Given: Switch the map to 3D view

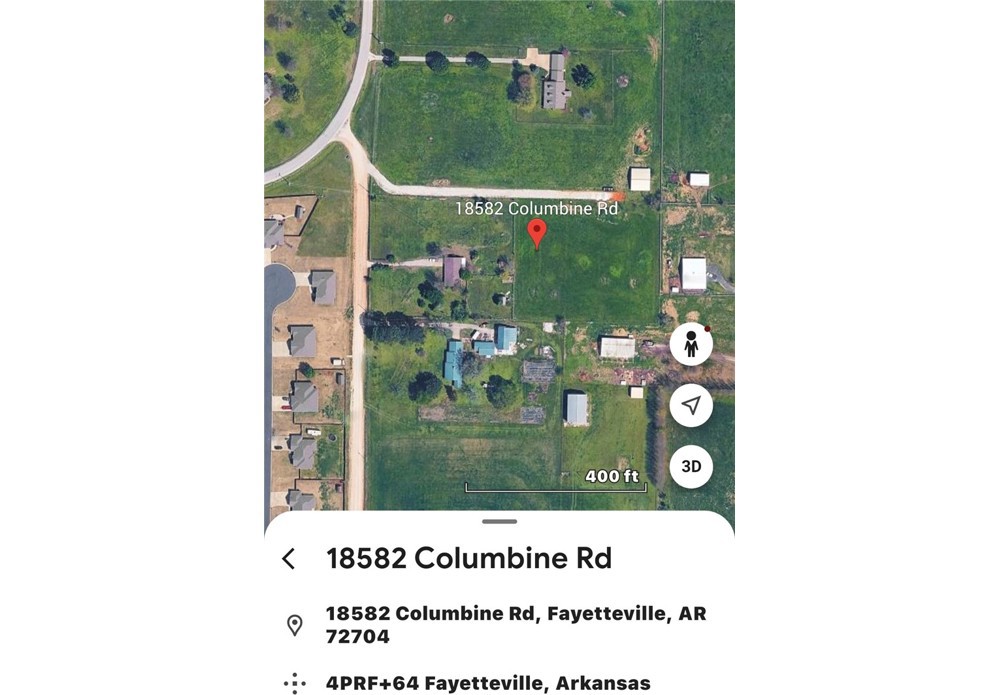Looking at the screenshot, I should click(x=691, y=466).
